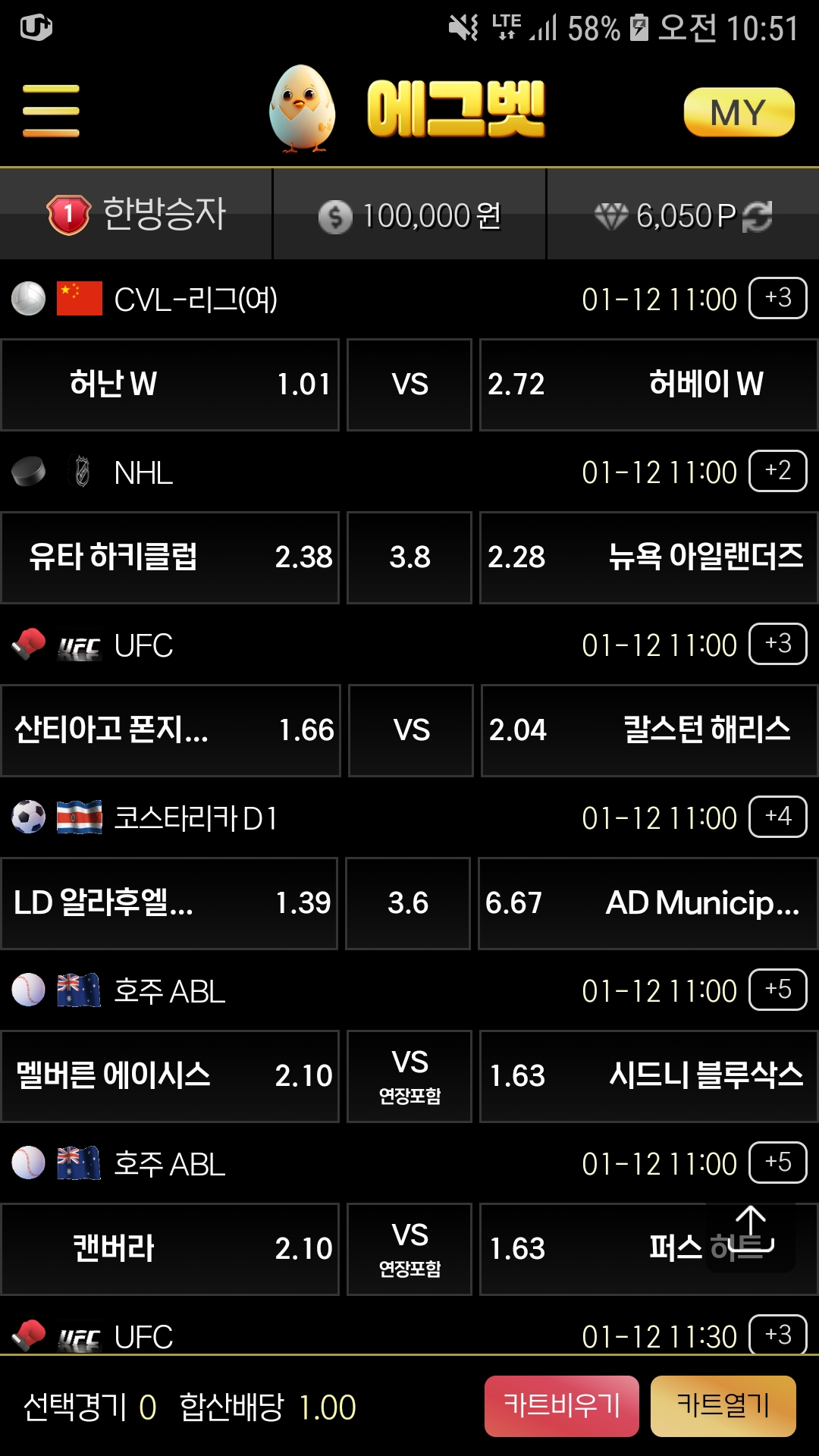
Task: Select 시드니 블루삭스 at 1.63
Action: pyautogui.click(x=648, y=1076)
